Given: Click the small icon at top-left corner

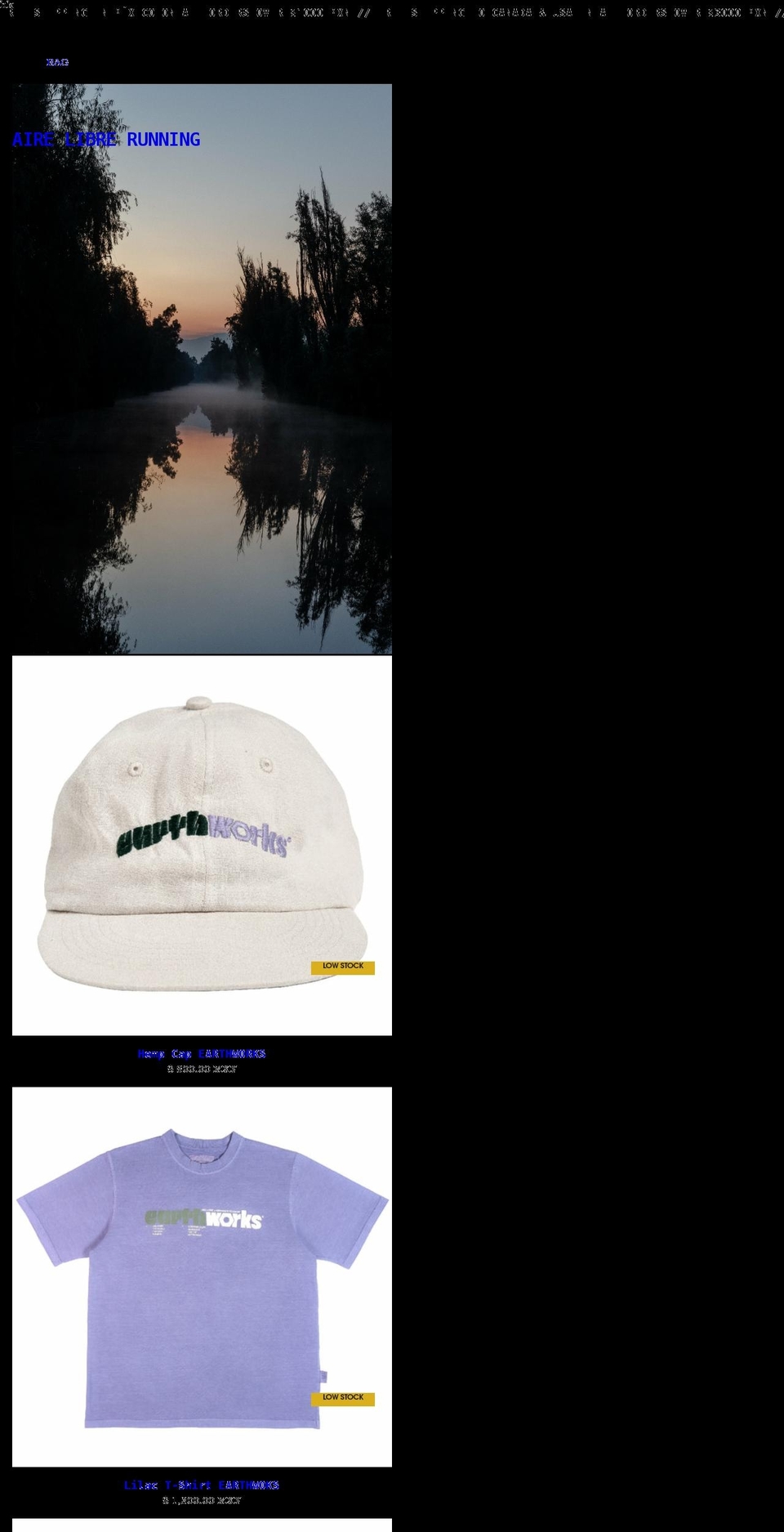Looking at the screenshot, I should pos(7,7).
